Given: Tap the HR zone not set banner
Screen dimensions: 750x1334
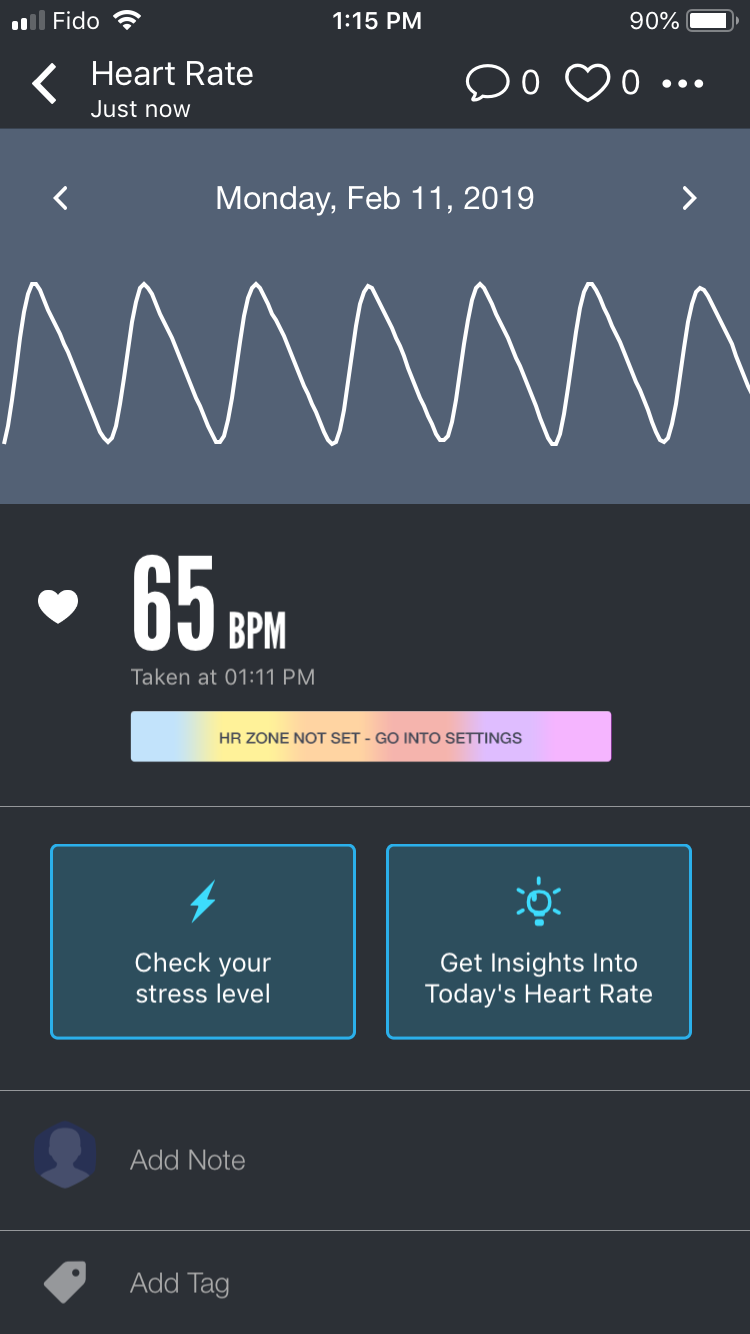Looking at the screenshot, I should (x=370, y=737).
